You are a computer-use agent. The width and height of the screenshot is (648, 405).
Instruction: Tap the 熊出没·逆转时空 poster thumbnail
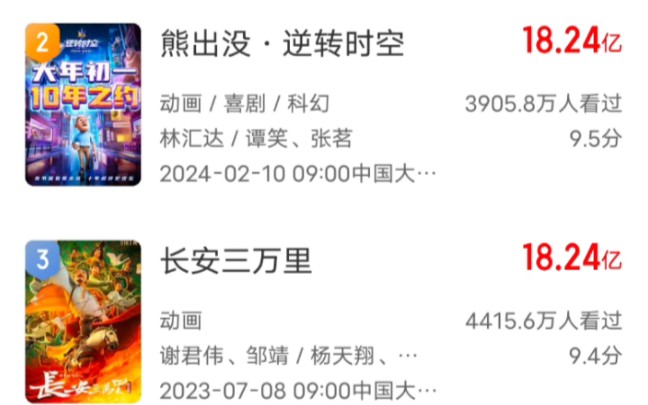coord(82,104)
